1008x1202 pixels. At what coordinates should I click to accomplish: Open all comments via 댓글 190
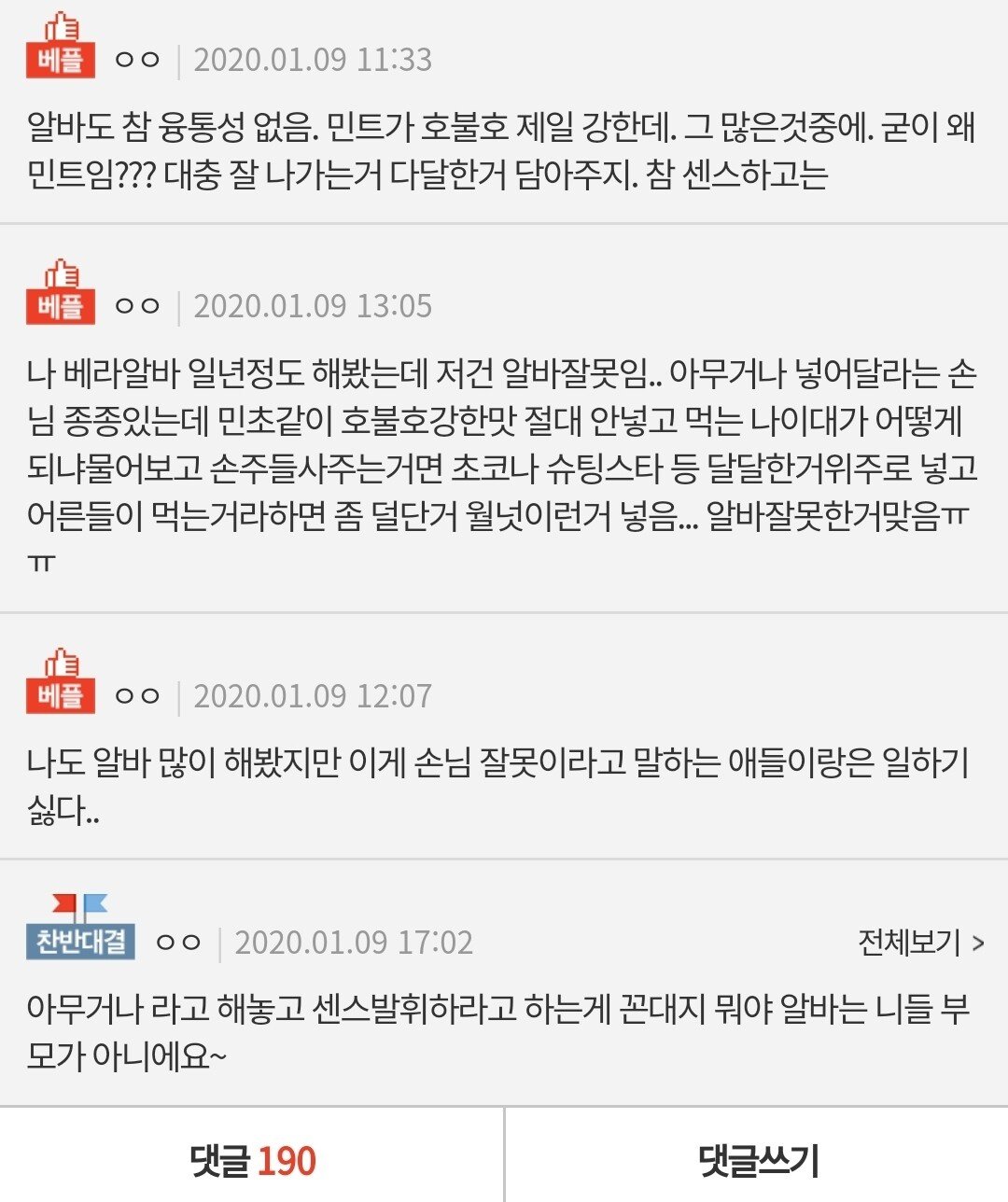252,1161
